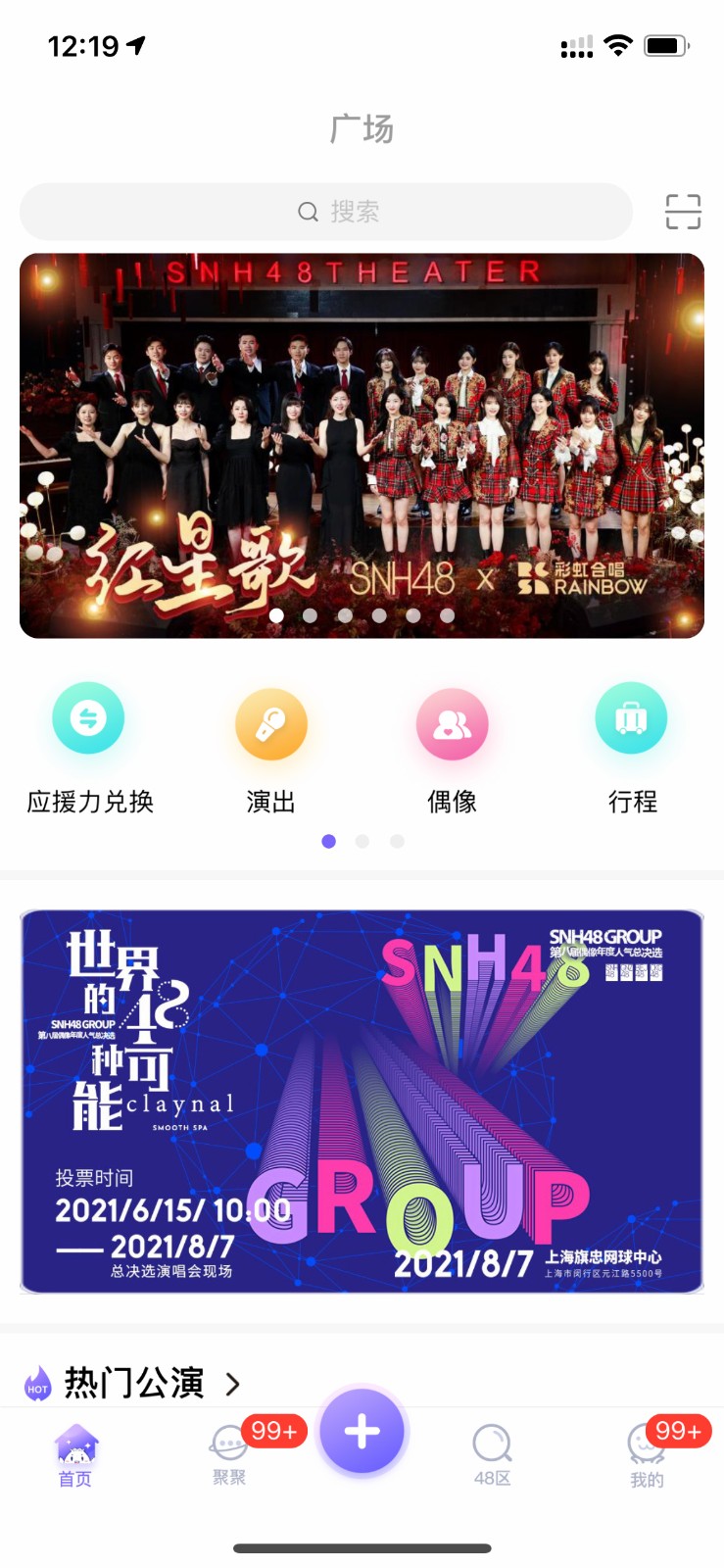Screen dimensions: 724x1568
Task: Select the second carousel pagination dot
Action: (x=311, y=615)
